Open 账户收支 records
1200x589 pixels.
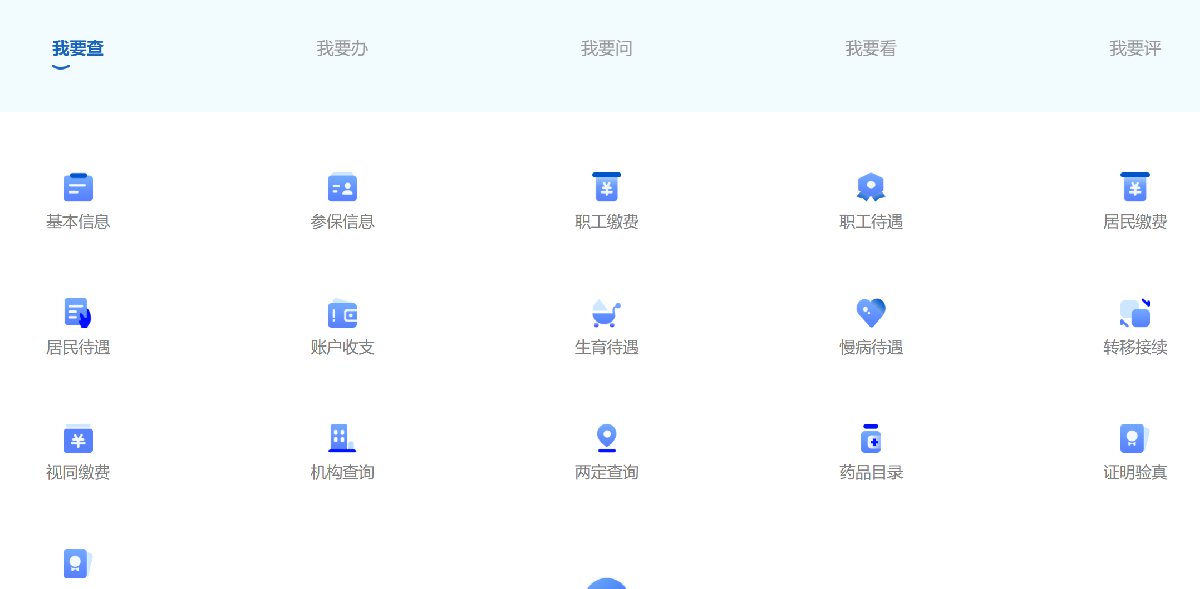click(x=342, y=326)
